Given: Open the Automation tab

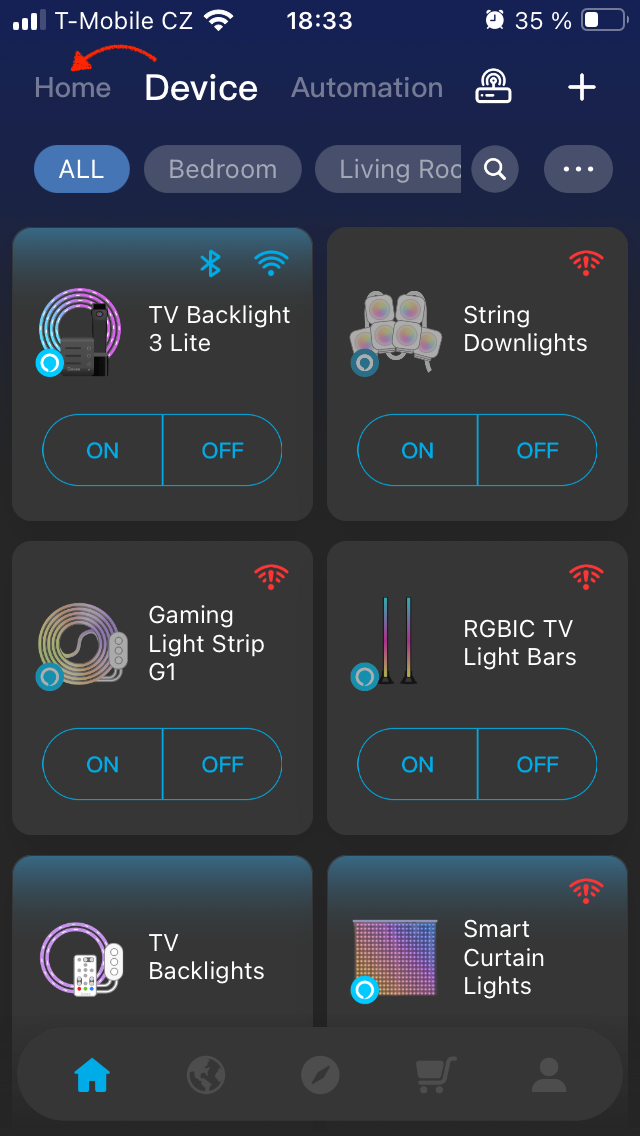Looking at the screenshot, I should point(366,88).
